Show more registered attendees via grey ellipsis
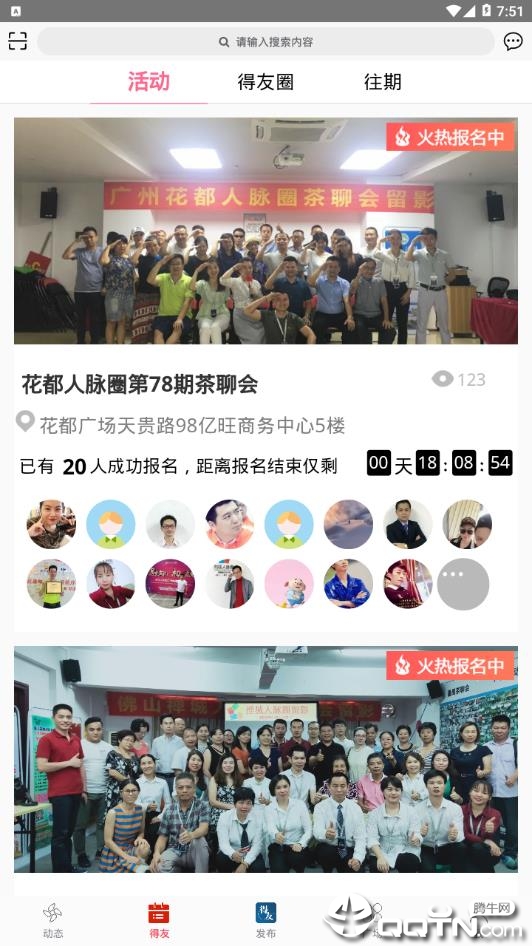 pyautogui.click(x=463, y=584)
